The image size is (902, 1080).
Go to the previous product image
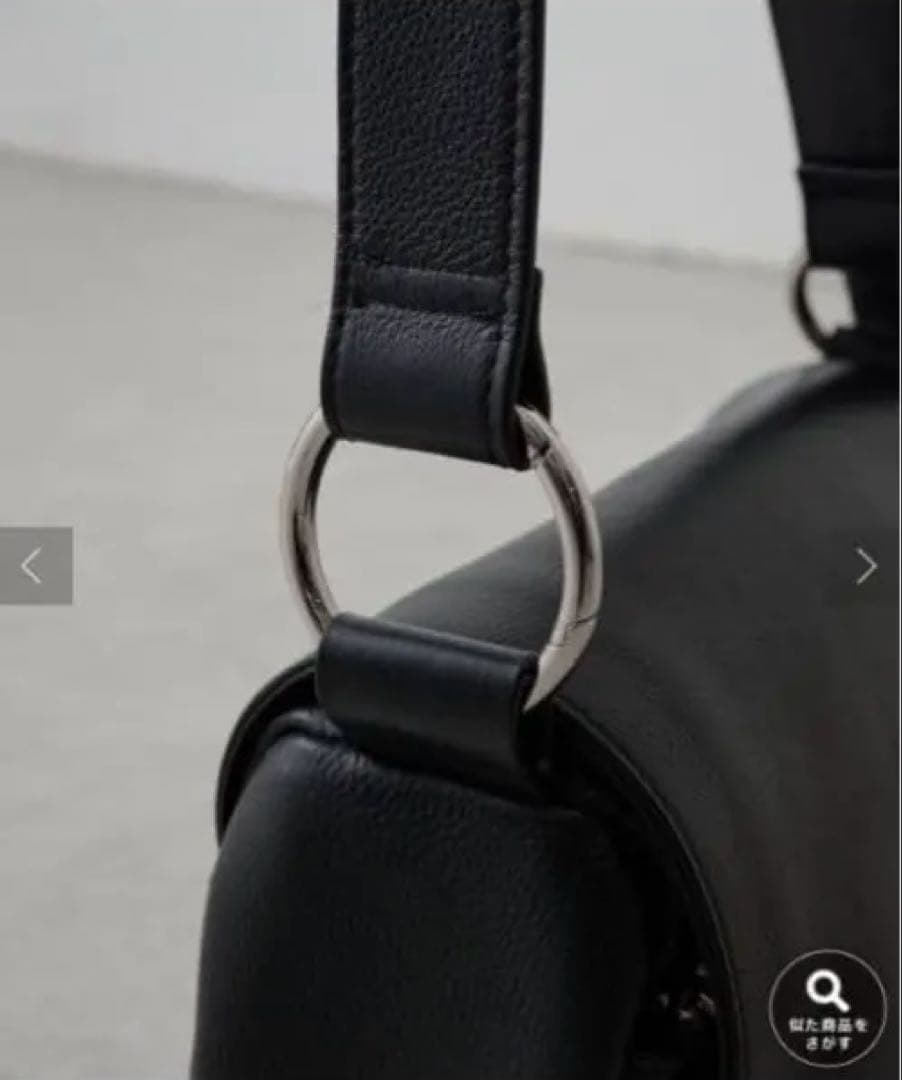point(35,566)
